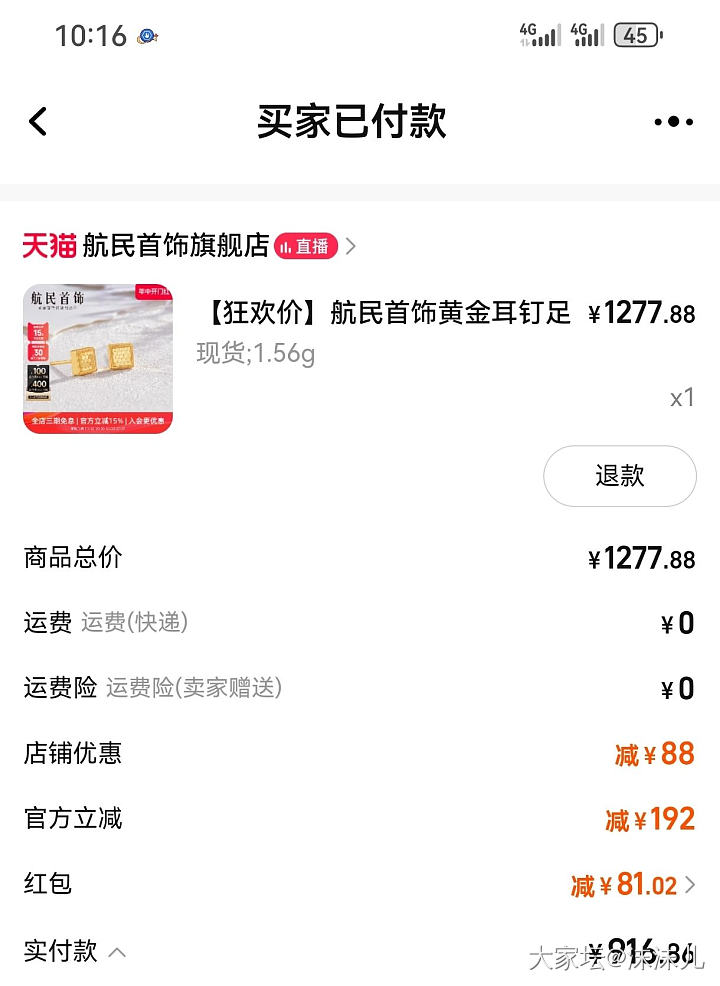Request a refund with 退款
The width and height of the screenshot is (720, 986).
pos(619,476)
